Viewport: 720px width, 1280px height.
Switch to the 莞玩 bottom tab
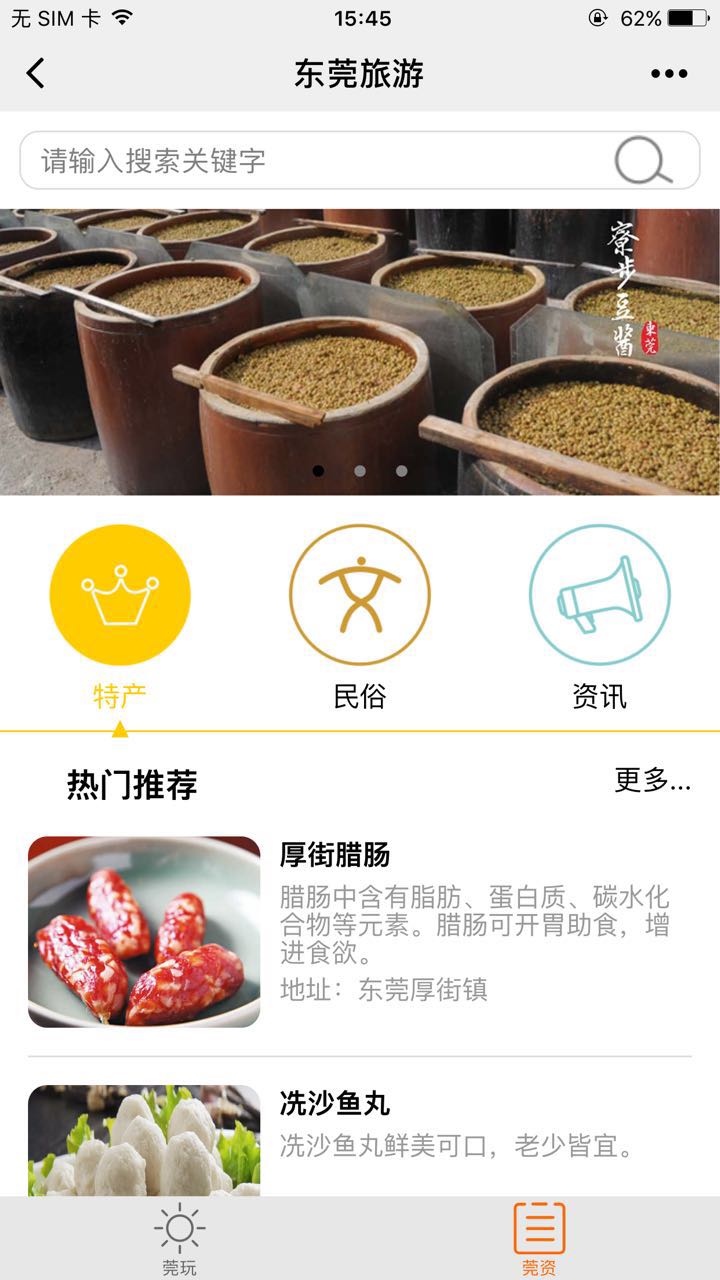[x=180, y=1240]
